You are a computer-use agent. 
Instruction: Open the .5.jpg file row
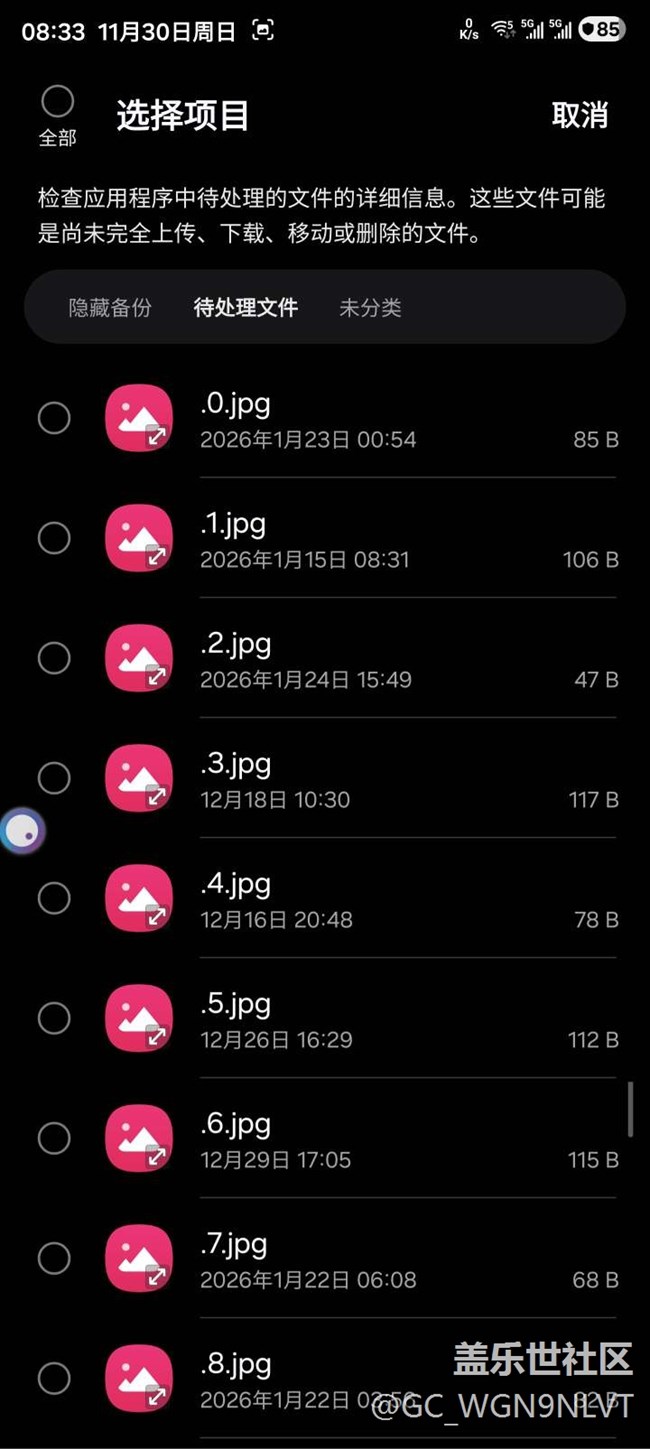325,1018
